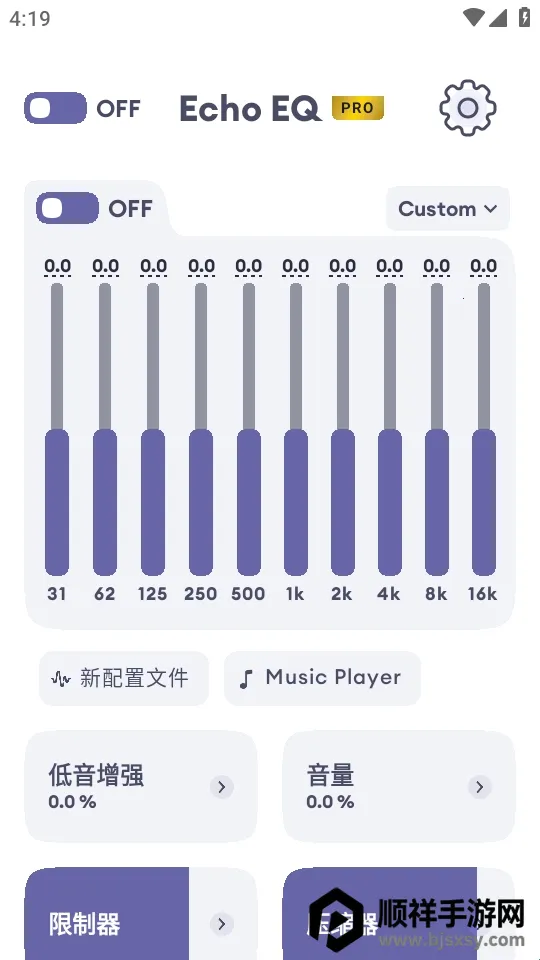The image size is (540, 960).
Task: Open the 低音增强 bass boost card
Action: click(x=141, y=786)
